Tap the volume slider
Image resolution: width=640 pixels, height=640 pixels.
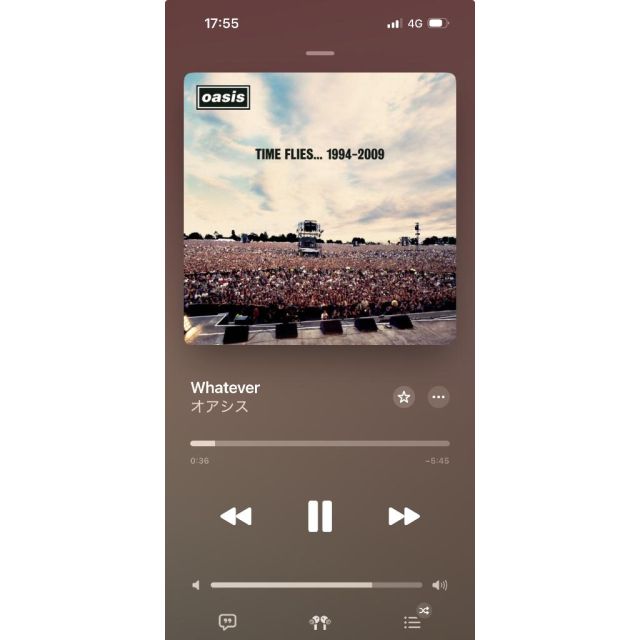coord(320,585)
